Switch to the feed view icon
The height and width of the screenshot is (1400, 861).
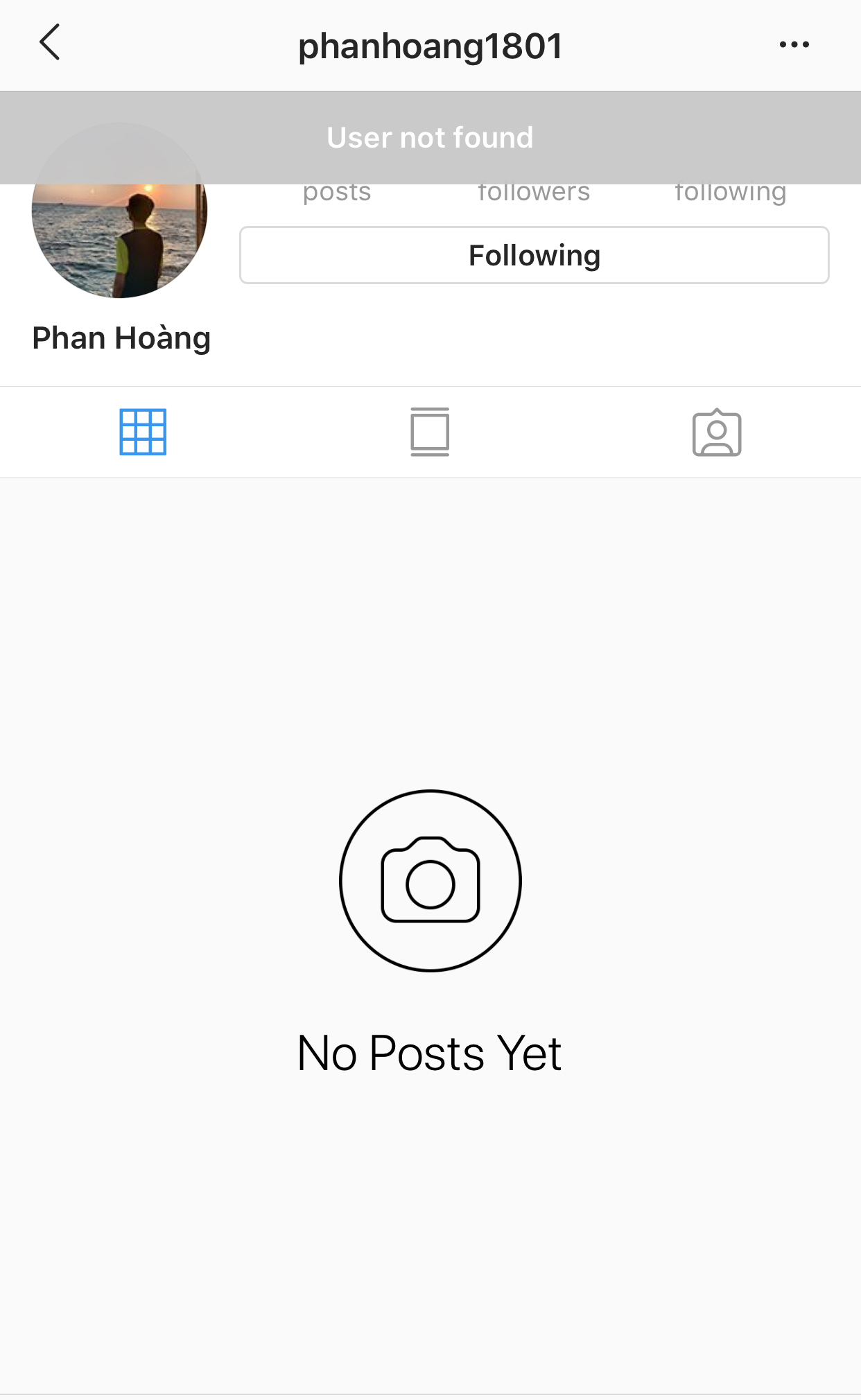(x=430, y=431)
